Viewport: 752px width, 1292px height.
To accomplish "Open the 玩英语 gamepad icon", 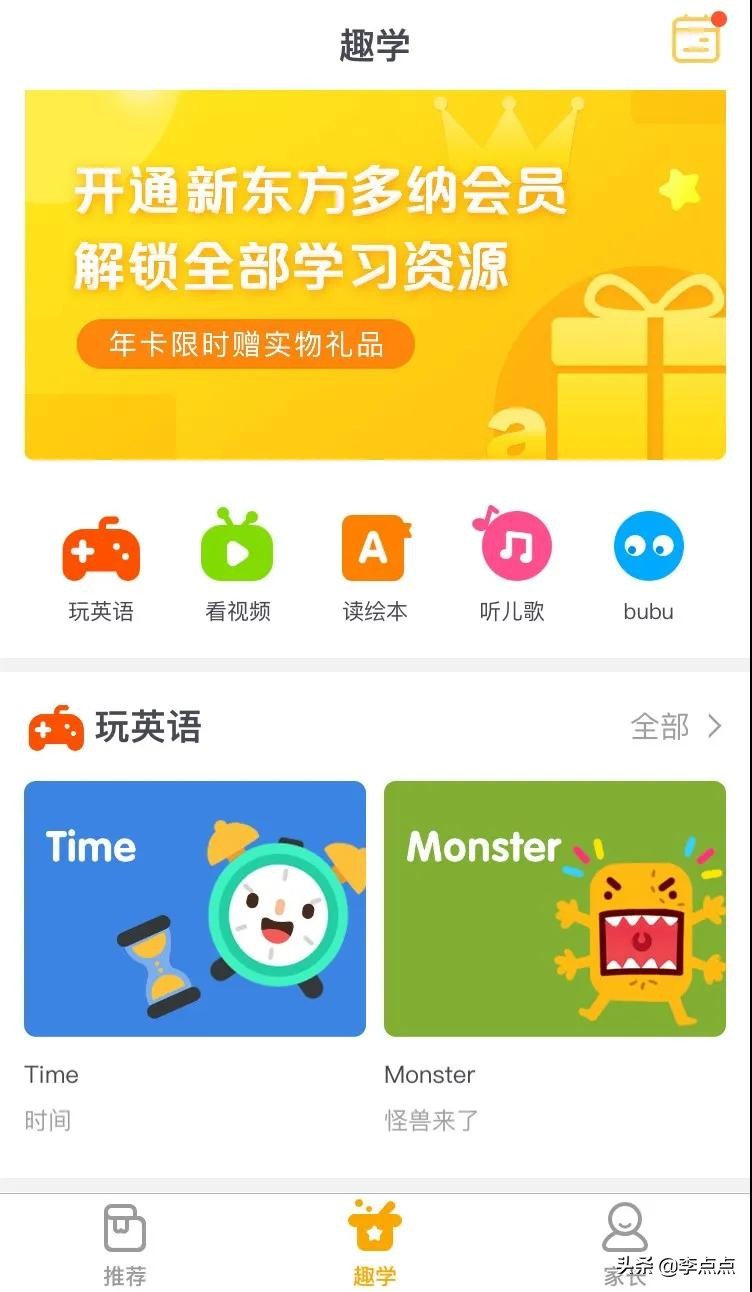I will coord(100,546).
